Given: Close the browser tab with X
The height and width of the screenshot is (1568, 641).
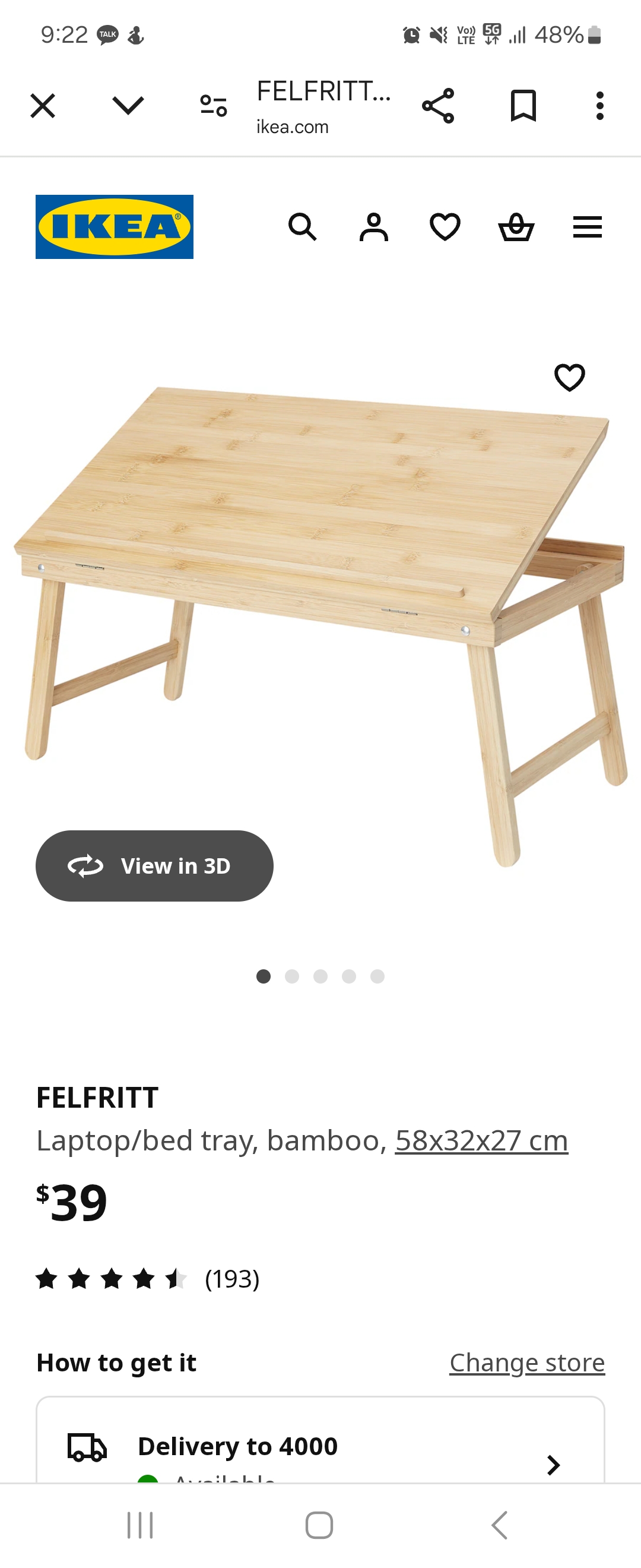Looking at the screenshot, I should (43, 106).
